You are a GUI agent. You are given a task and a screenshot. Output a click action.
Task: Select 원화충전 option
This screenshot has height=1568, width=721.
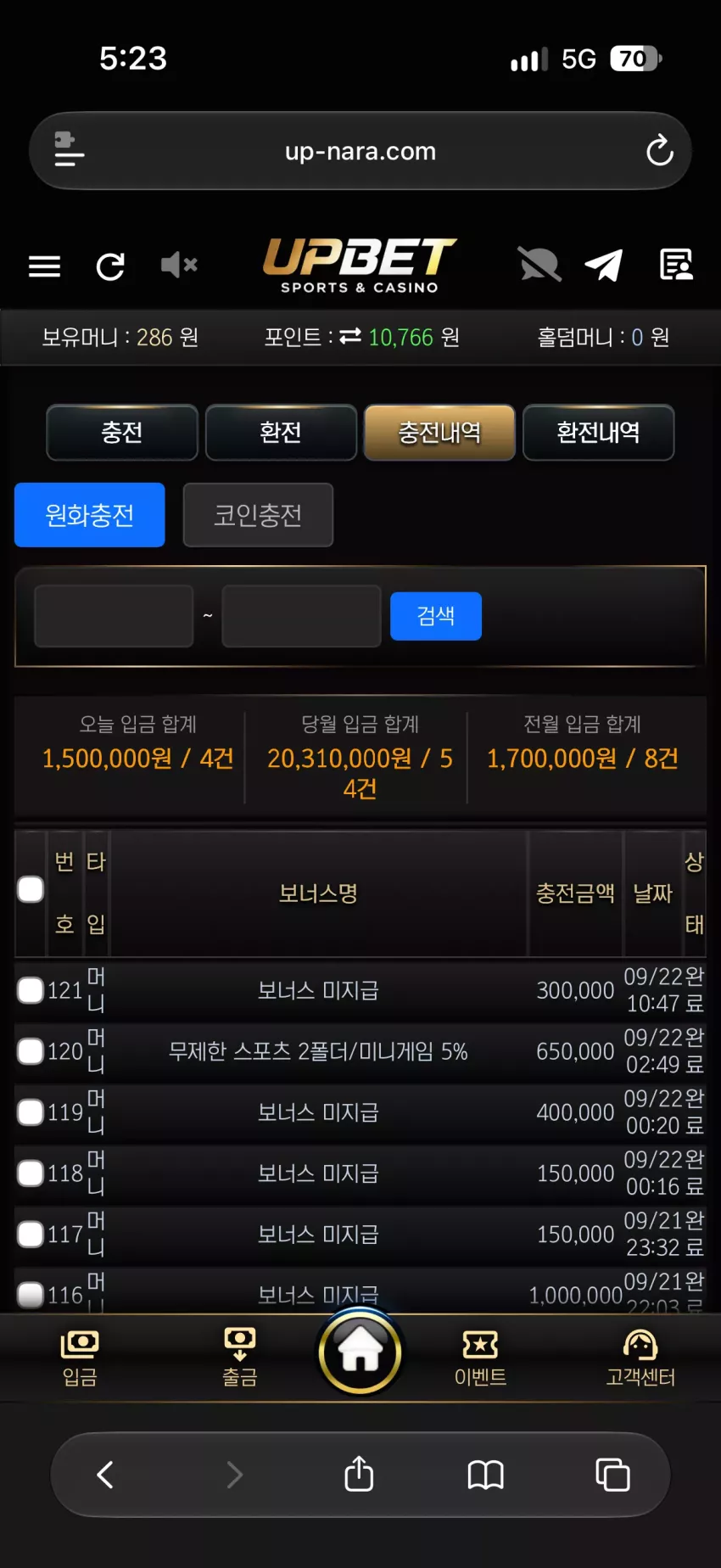coord(89,515)
